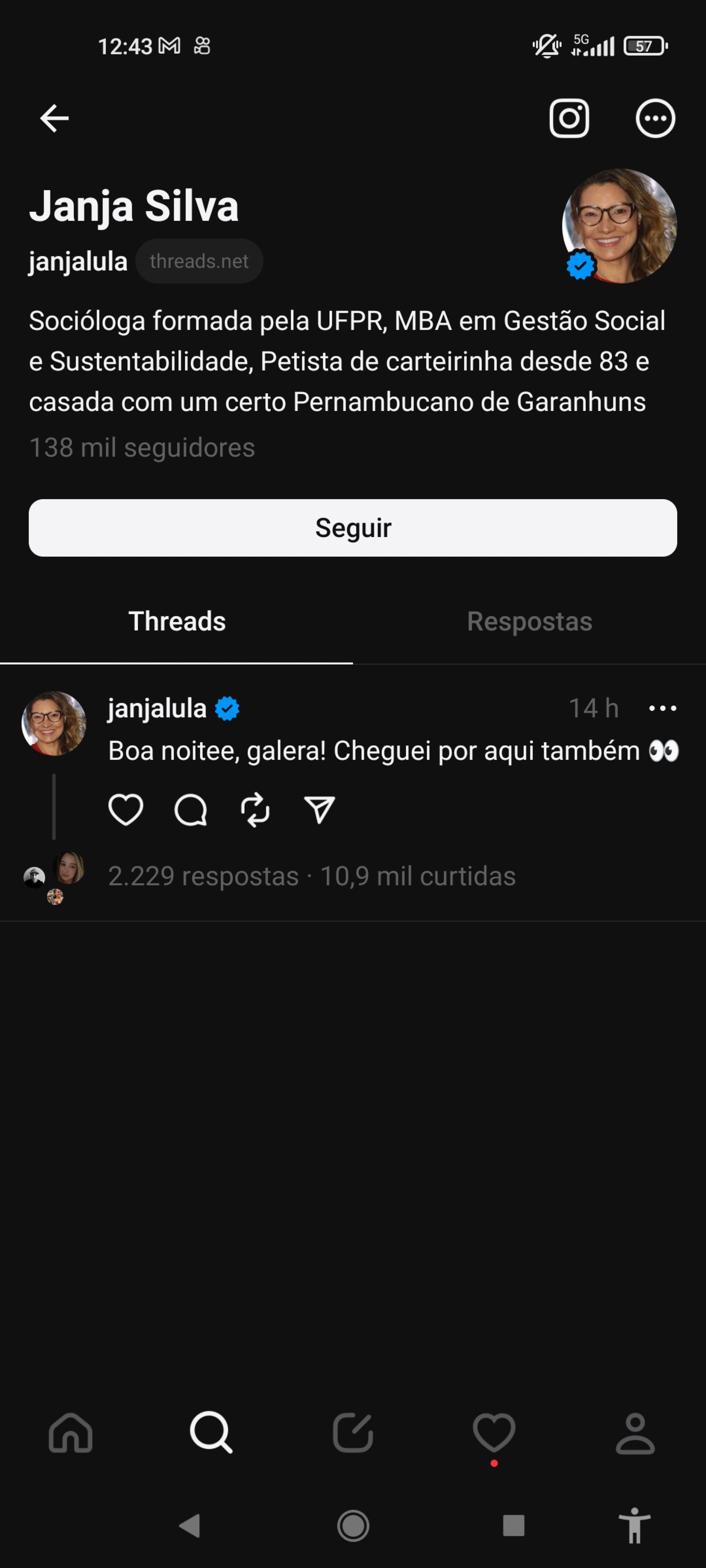Tap the system home button
The height and width of the screenshot is (1568, 706).
click(x=353, y=1526)
